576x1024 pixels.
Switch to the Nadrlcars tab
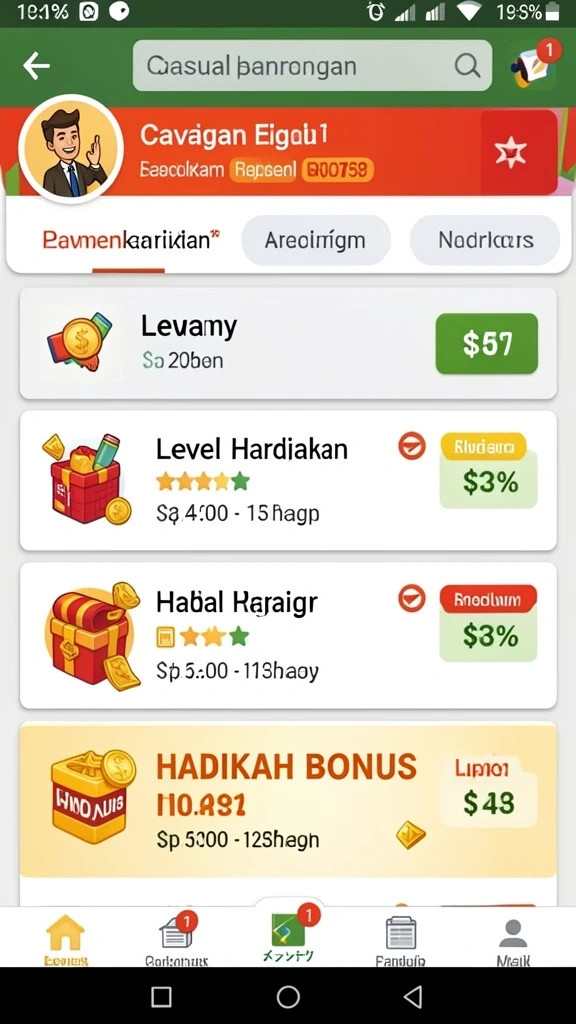coord(485,240)
